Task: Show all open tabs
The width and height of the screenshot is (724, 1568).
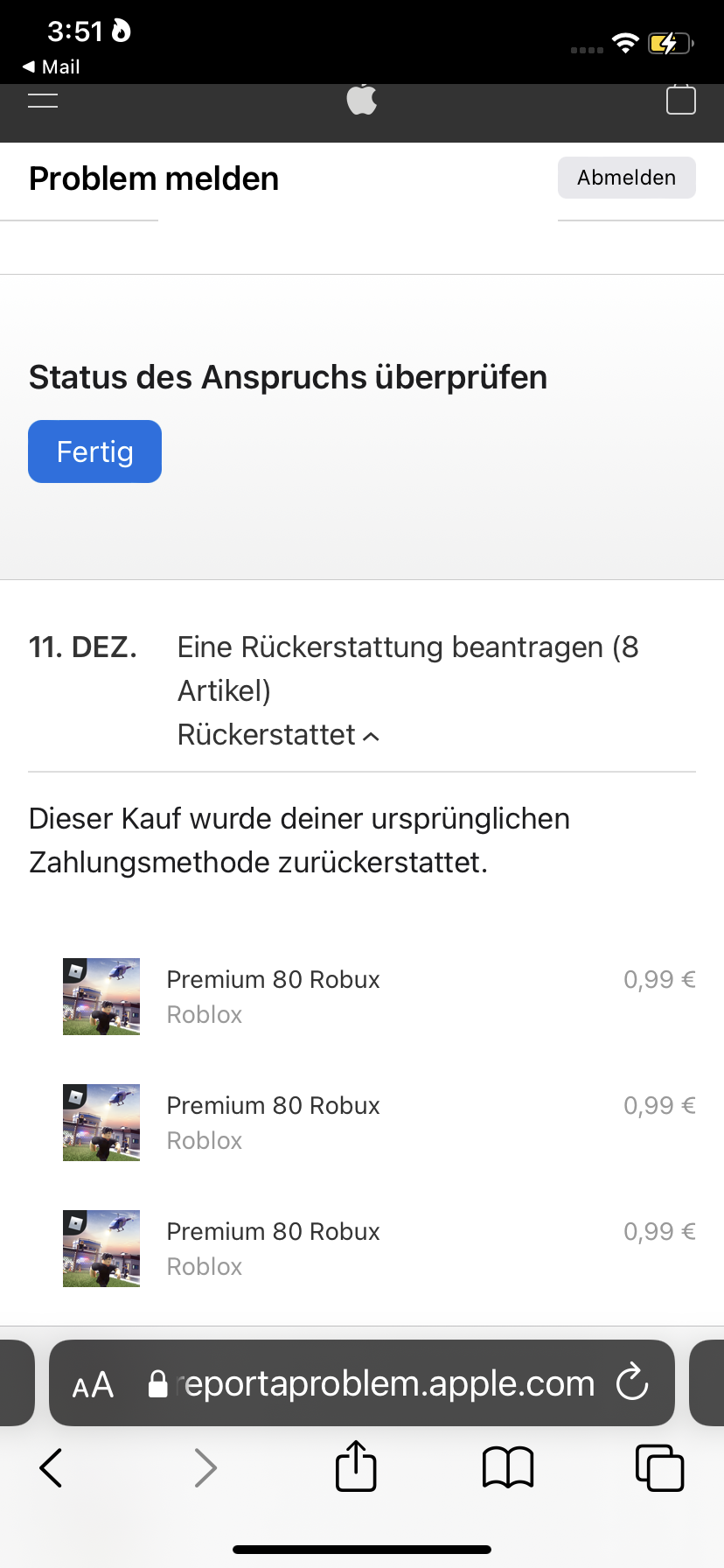Action: pyautogui.click(x=659, y=1467)
